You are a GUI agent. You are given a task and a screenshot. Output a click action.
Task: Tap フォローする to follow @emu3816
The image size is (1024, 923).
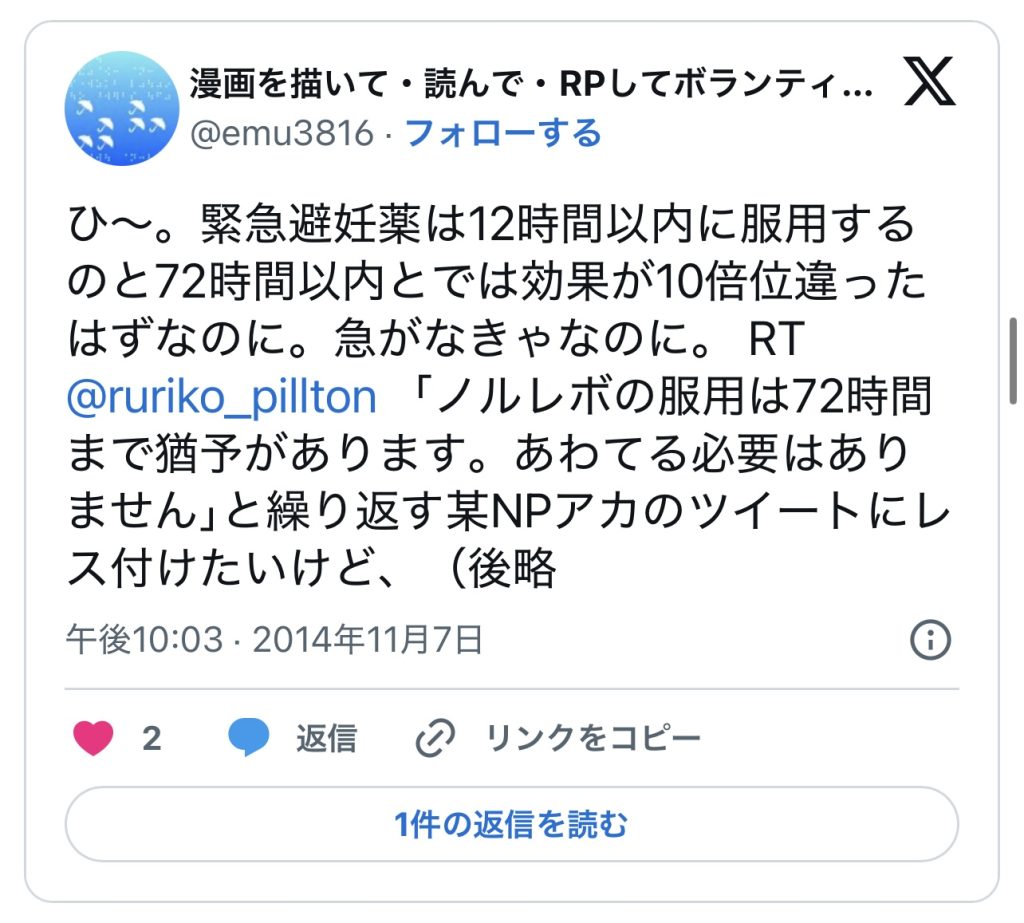tap(503, 133)
